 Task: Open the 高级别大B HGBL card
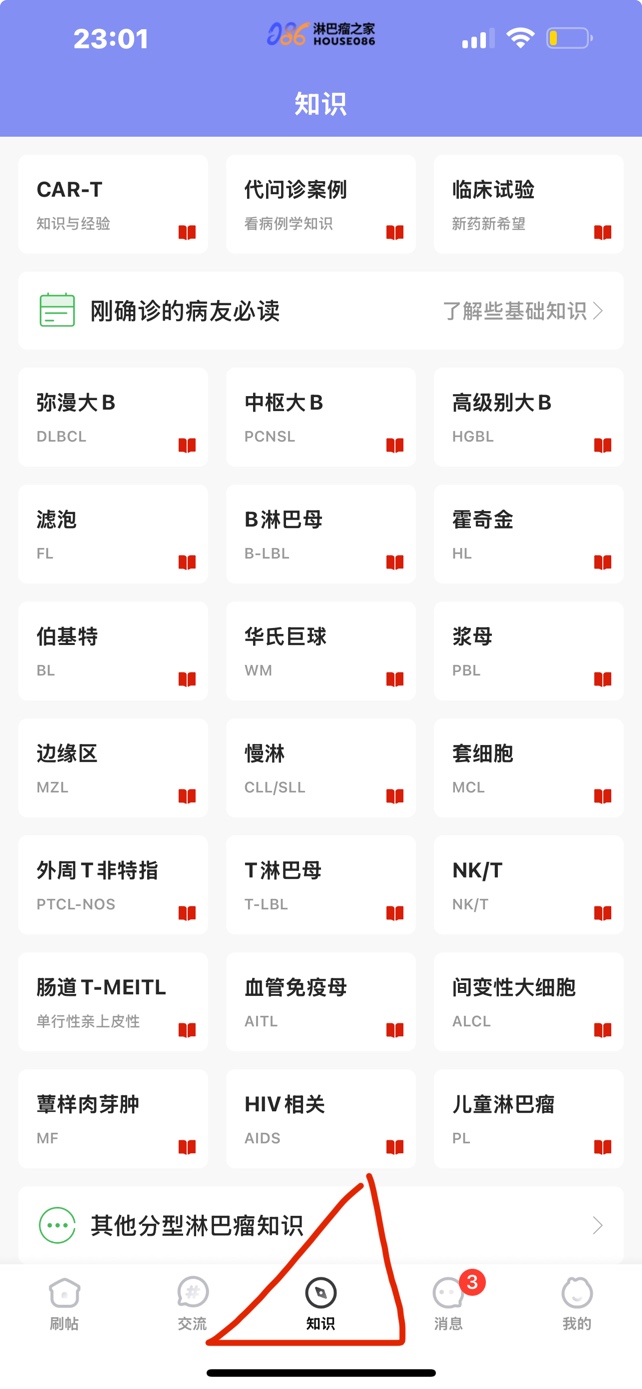point(528,417)
